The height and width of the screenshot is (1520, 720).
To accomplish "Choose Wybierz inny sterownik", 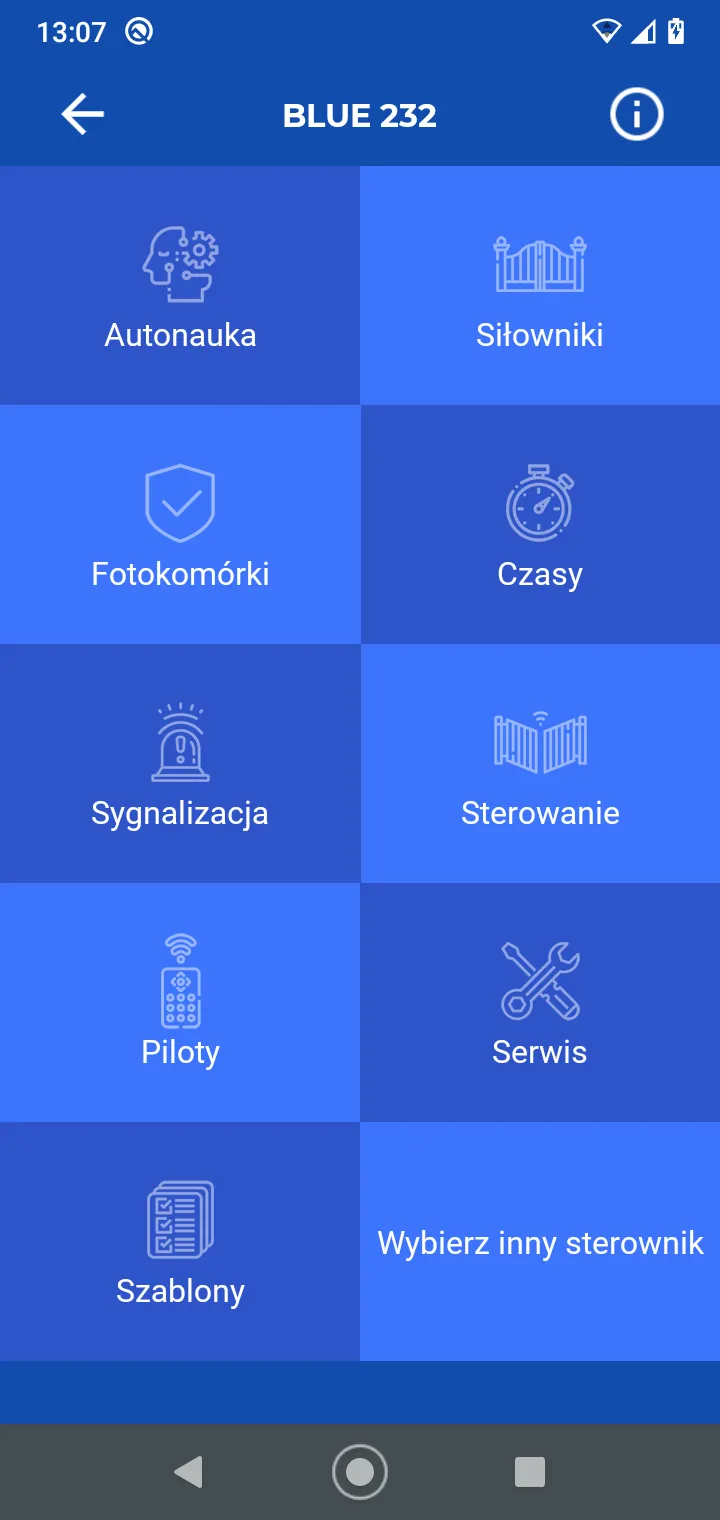I will (540, 1242).
